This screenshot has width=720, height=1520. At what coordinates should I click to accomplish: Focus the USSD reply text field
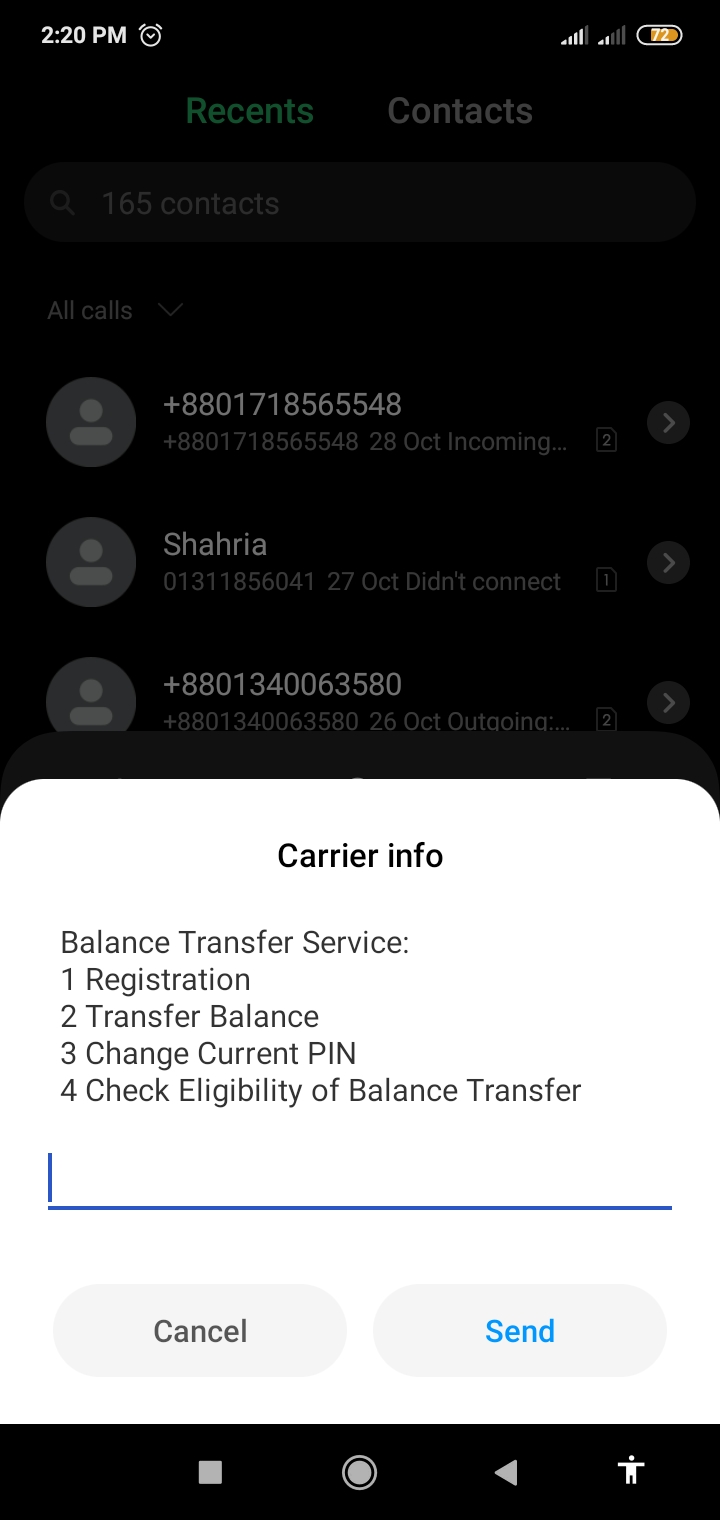point(360,1179)
